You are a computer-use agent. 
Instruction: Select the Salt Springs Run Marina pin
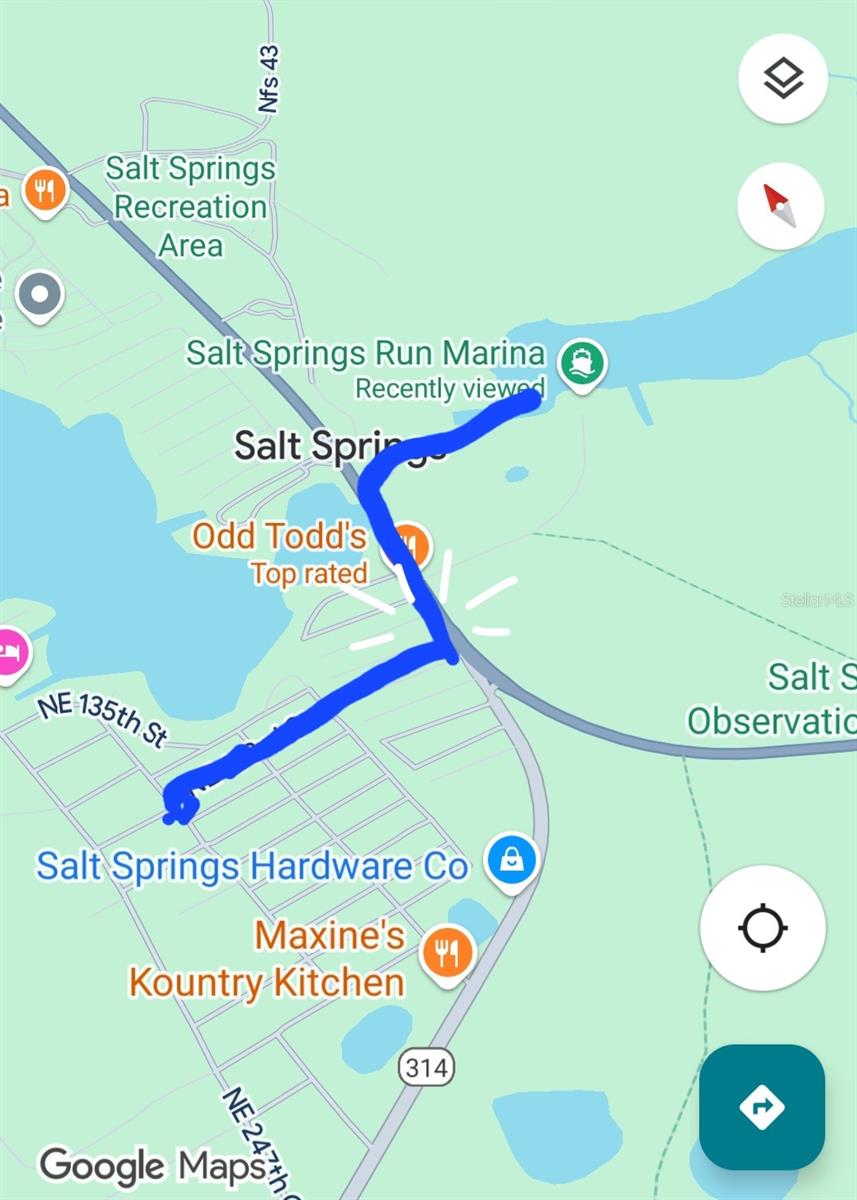pos(583,361)
